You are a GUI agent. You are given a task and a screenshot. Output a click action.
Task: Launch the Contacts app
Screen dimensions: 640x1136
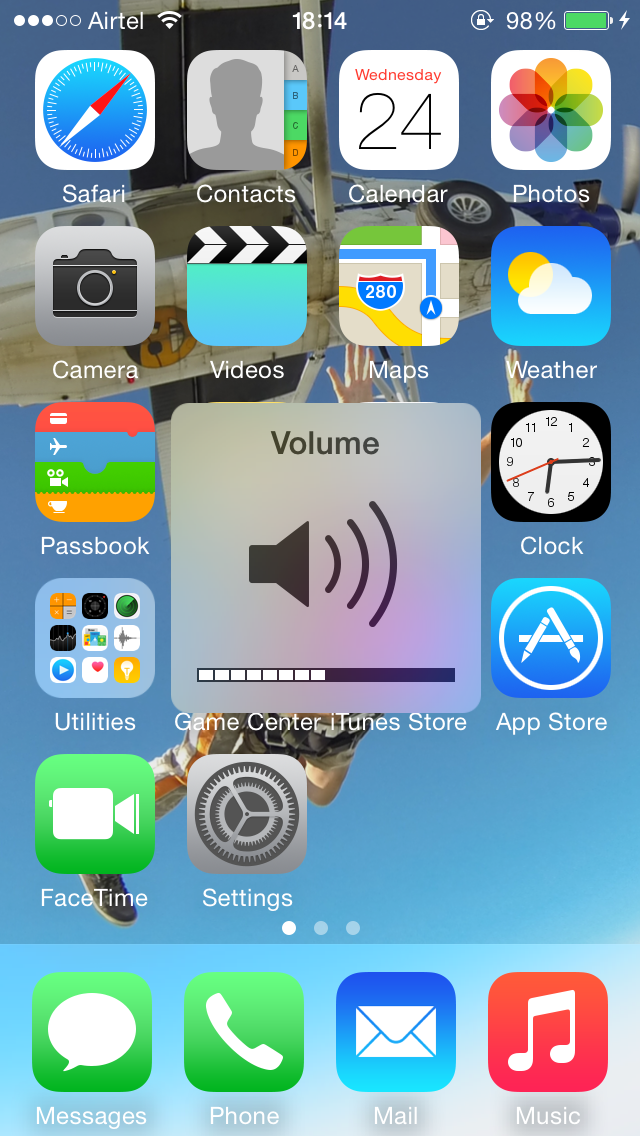(x=247, y=110)
